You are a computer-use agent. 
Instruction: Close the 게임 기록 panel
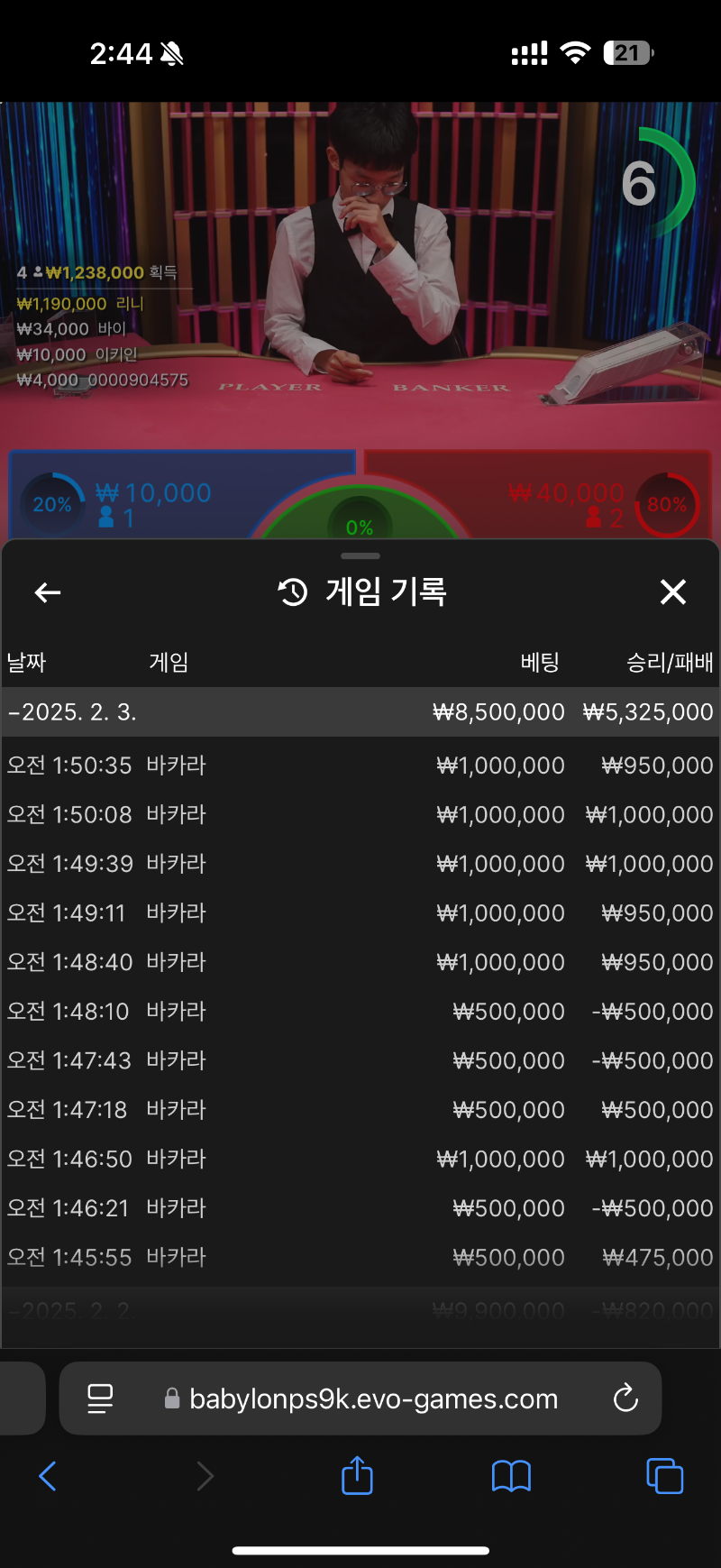672,592
